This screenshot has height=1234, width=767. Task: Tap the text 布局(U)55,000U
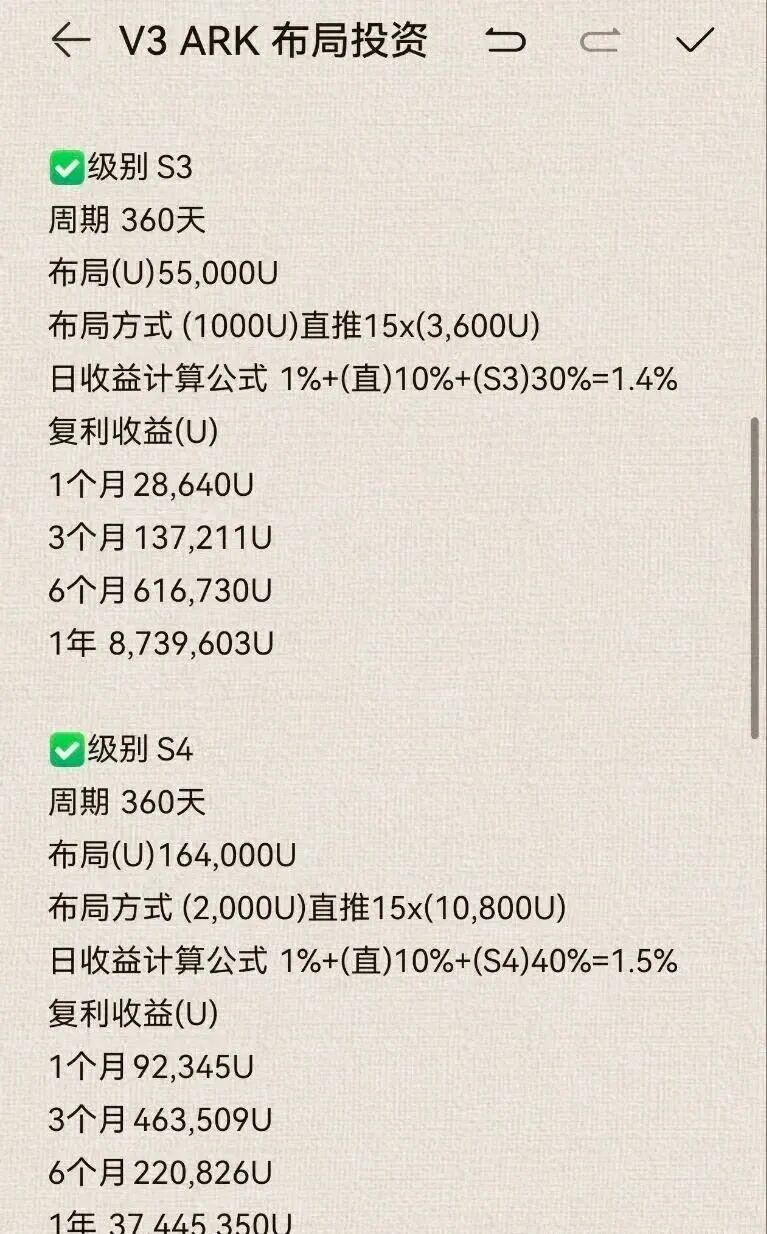tap(162, 271)
